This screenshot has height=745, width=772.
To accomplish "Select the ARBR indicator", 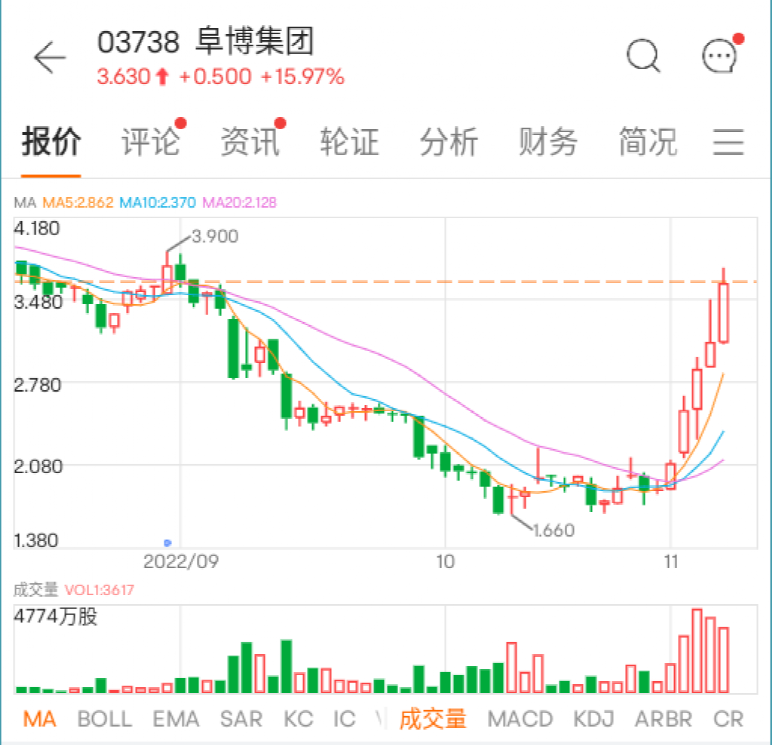I will 663,718.
